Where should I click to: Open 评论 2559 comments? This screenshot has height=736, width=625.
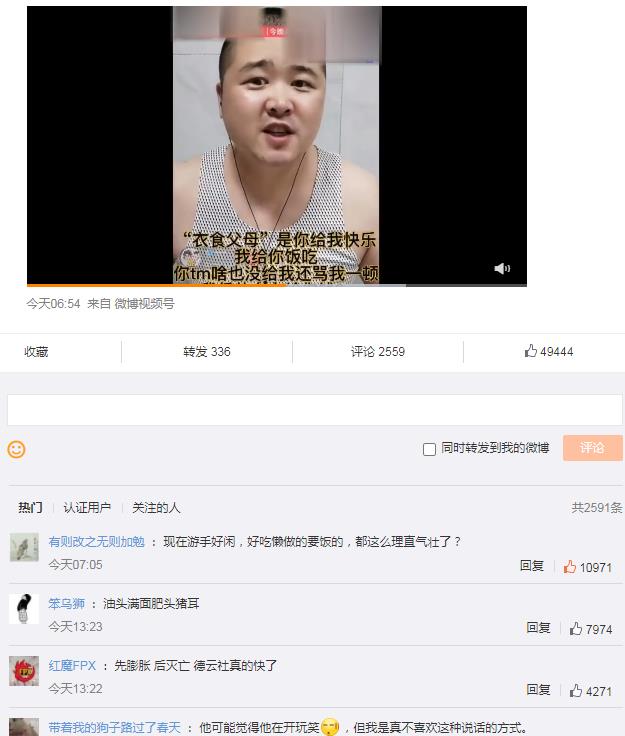tap(378, 352)
